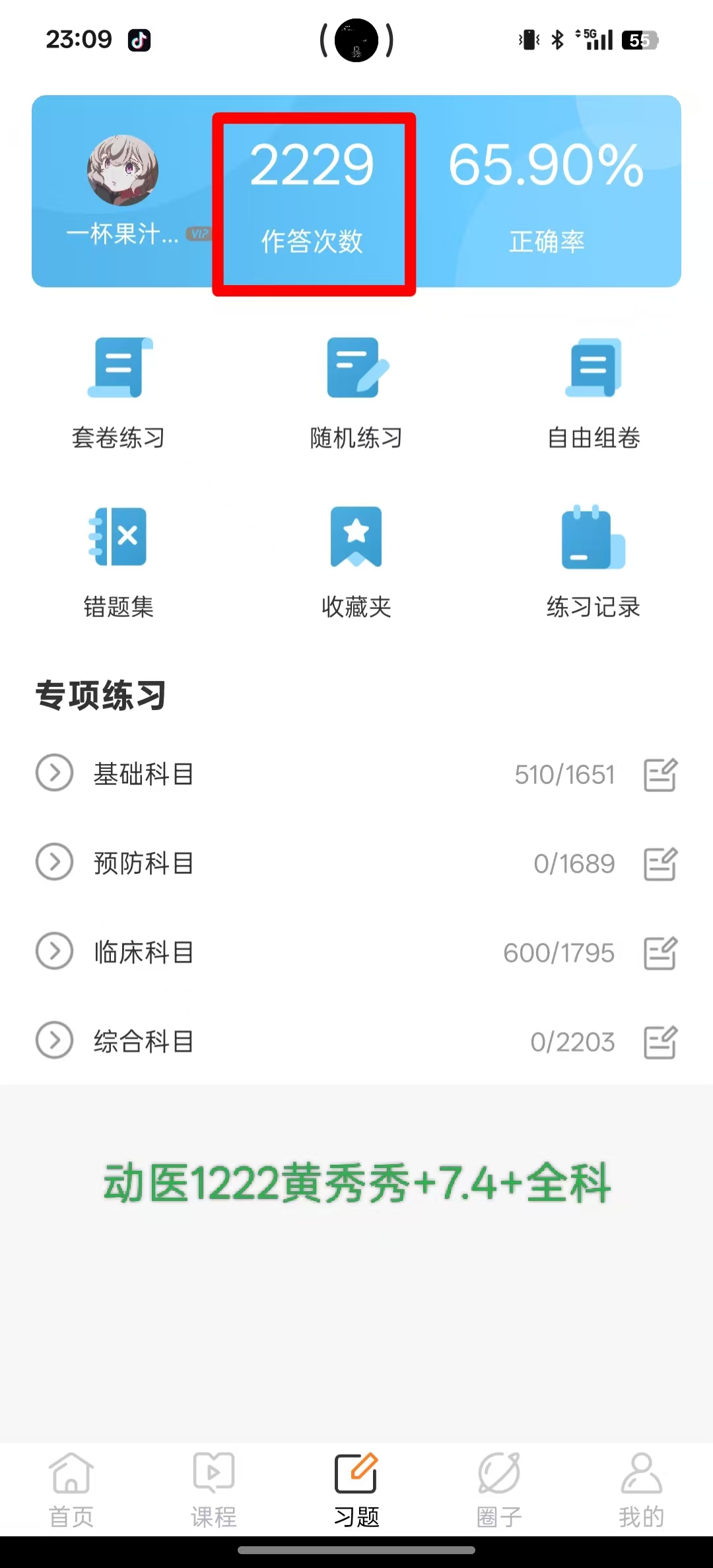The height and width of the screenshot is (1568, 713).
Task: Tap the edit icon beside 510/1651
Action: coord(660,774)
